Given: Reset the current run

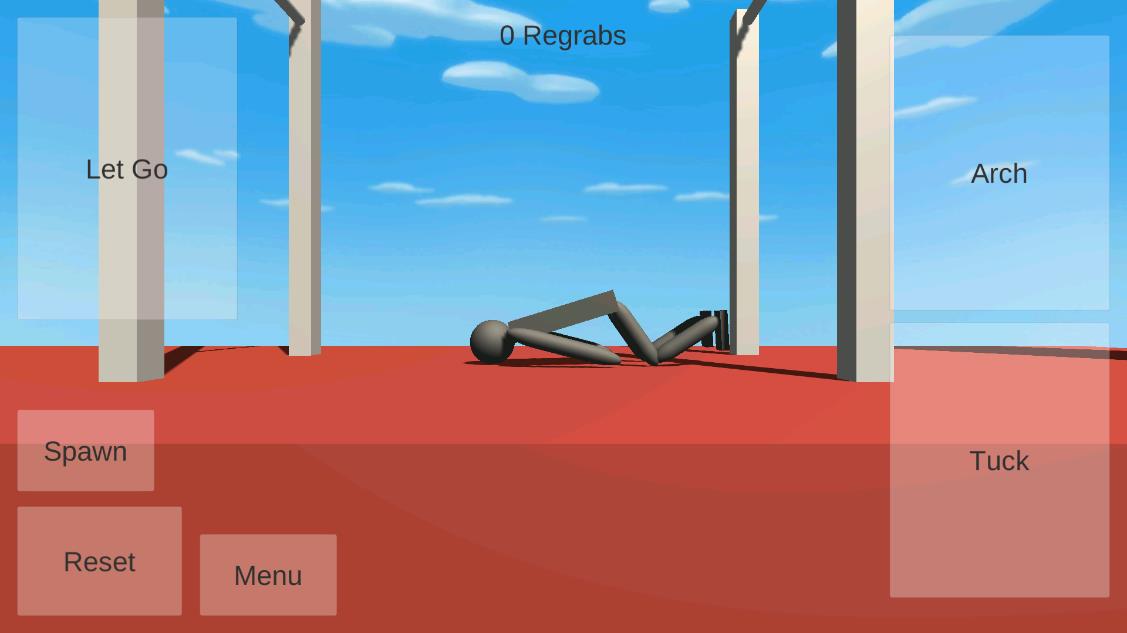Looking at the screenshot, I should (x=99, y=561).
